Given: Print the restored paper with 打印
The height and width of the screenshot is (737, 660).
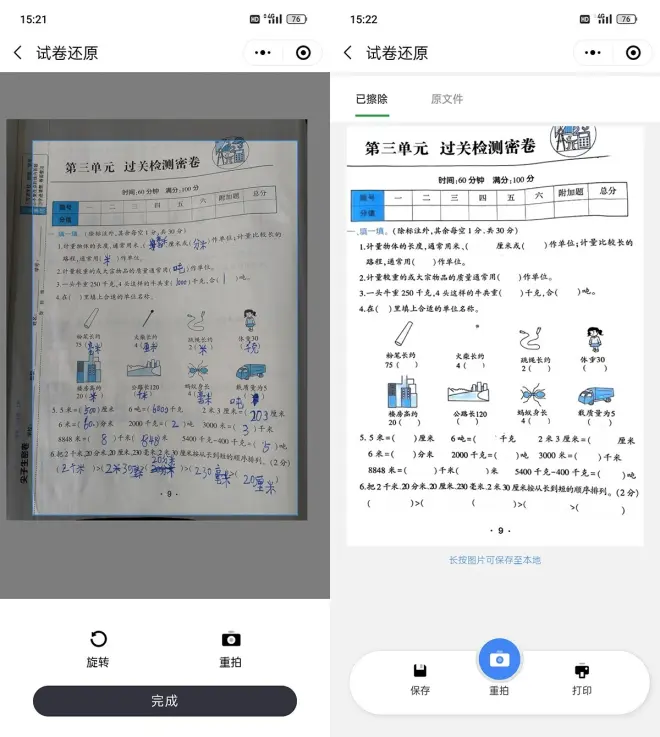Looking at the screenshot, I should (582, 678).
